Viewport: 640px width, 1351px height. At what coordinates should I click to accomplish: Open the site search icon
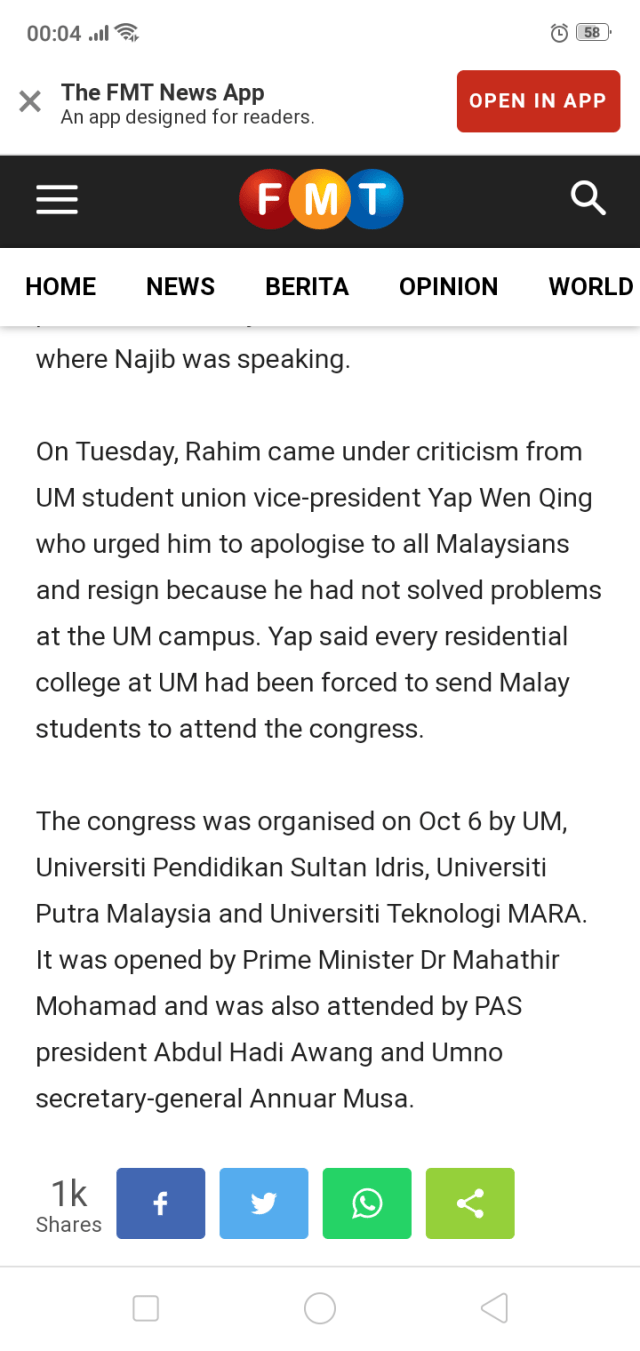588,199
